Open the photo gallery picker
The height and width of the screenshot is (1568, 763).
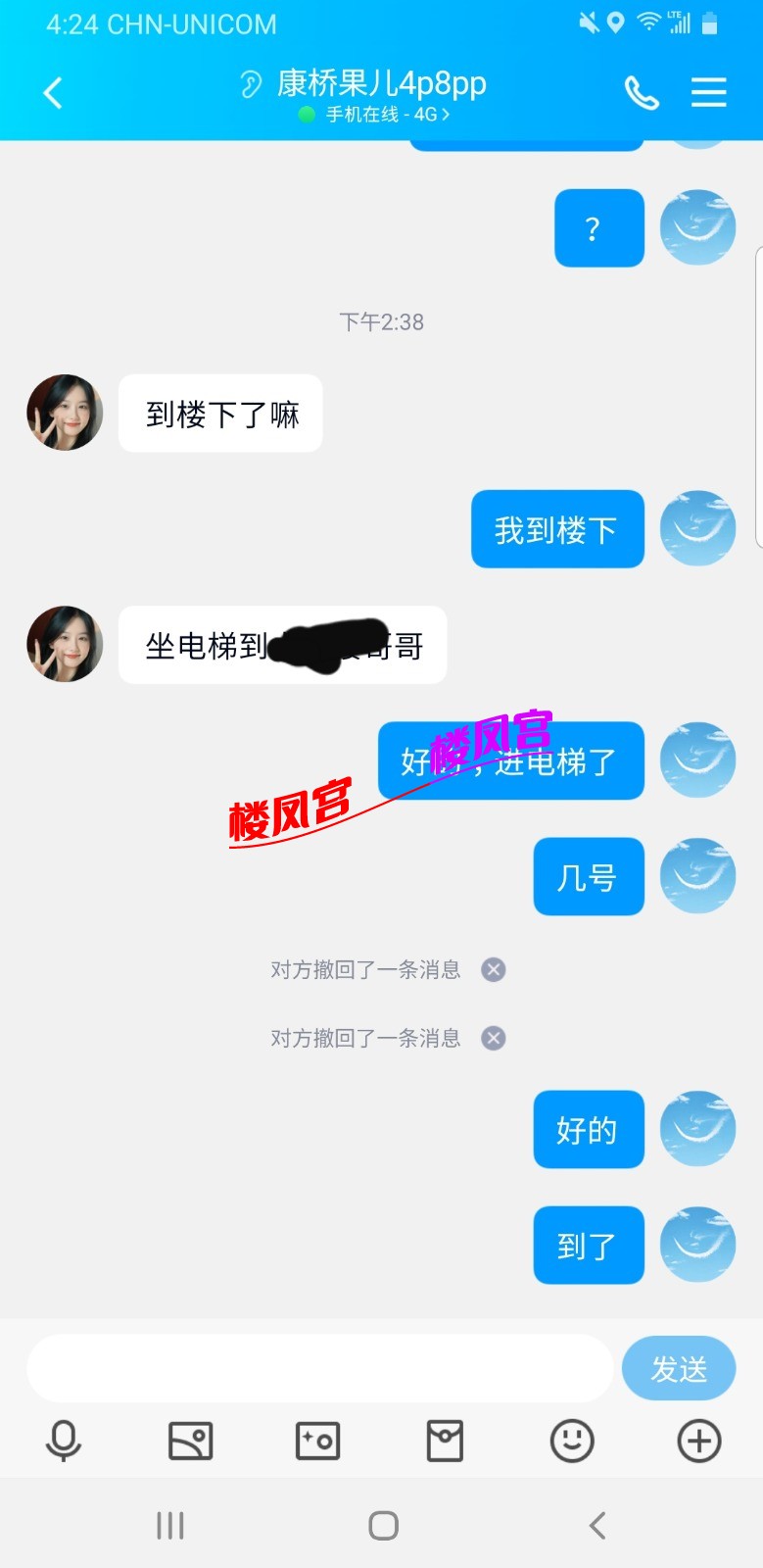click(191, 1441)
